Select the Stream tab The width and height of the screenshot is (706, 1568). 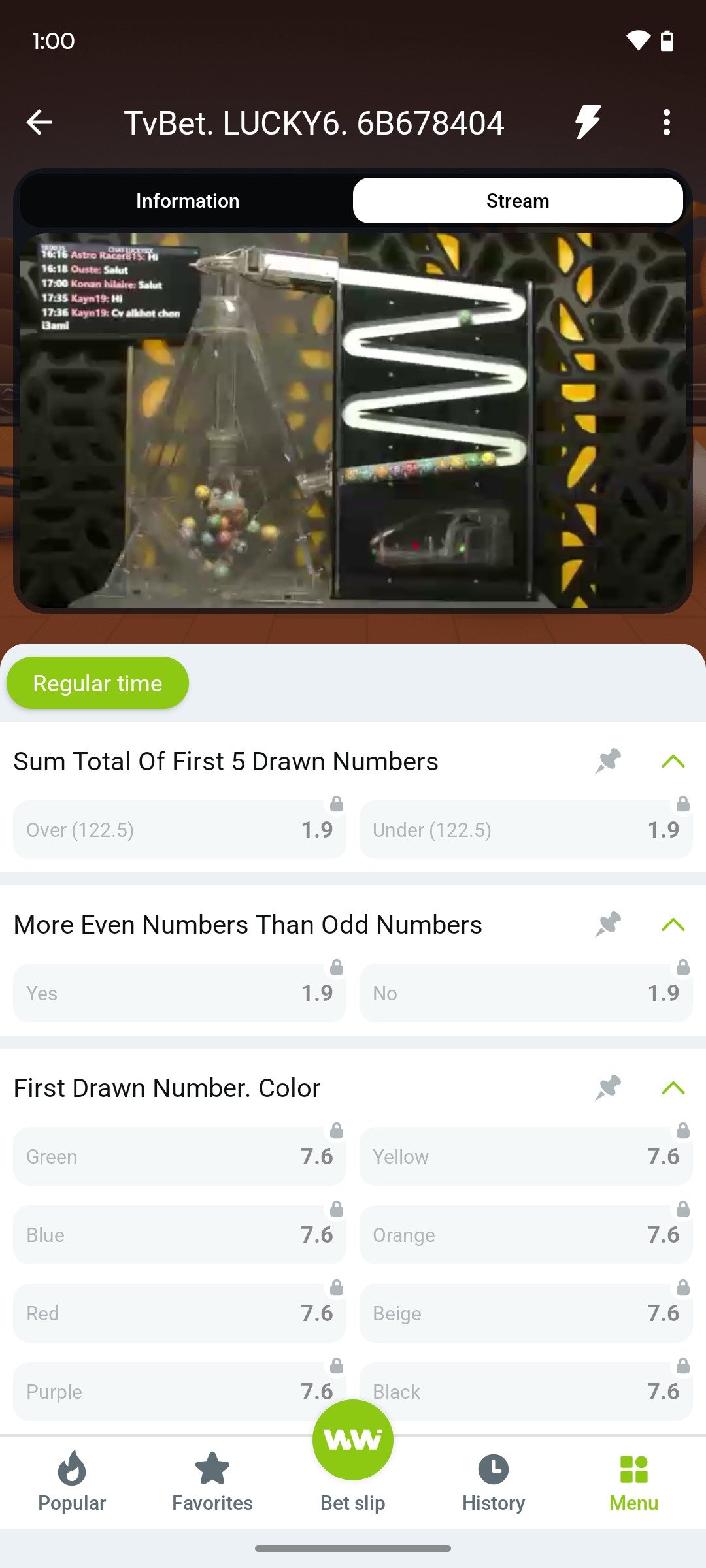pyautogui.click(x=517, y=201)
